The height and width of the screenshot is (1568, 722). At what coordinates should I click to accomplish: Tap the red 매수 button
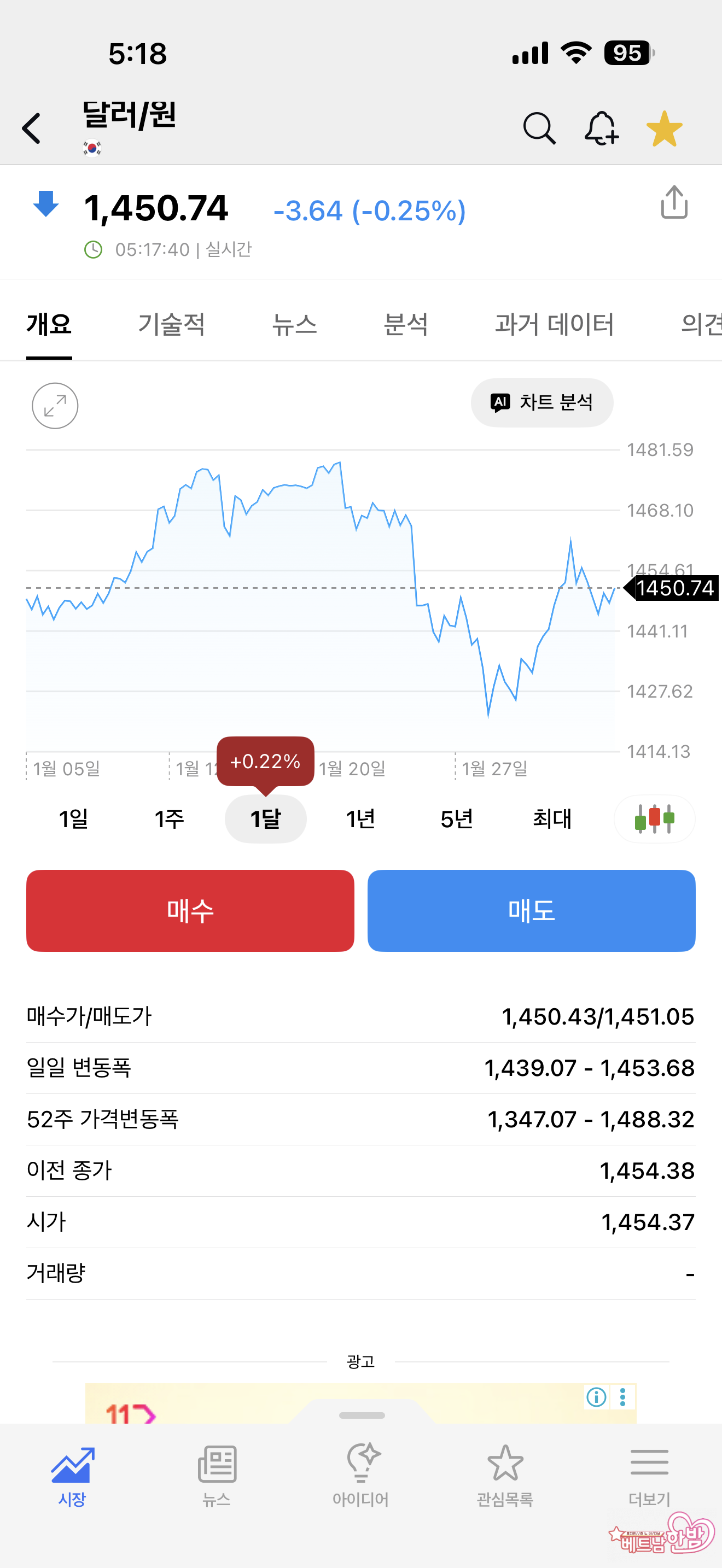(x=190, y=911)
